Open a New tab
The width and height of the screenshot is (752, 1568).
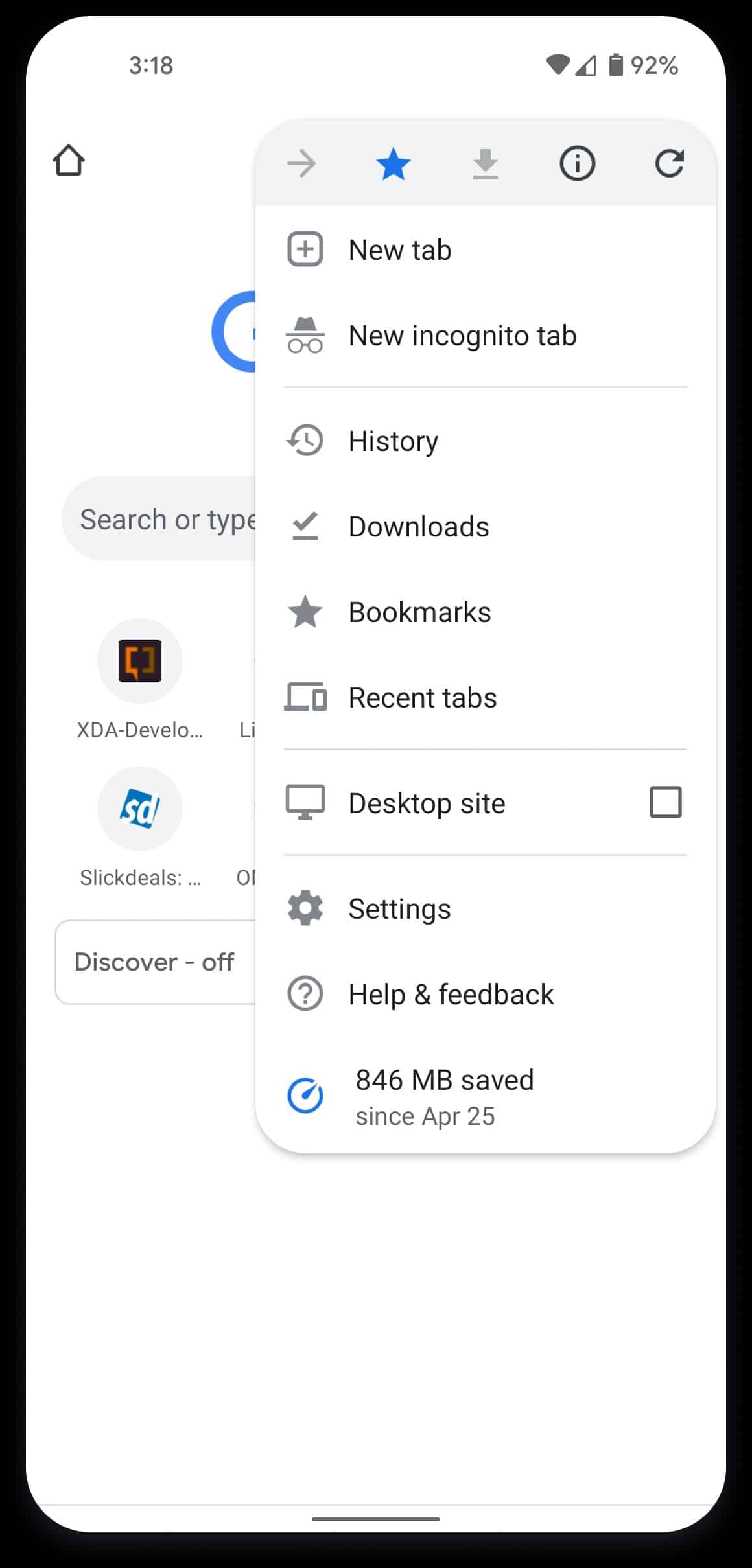click(399, 250)
